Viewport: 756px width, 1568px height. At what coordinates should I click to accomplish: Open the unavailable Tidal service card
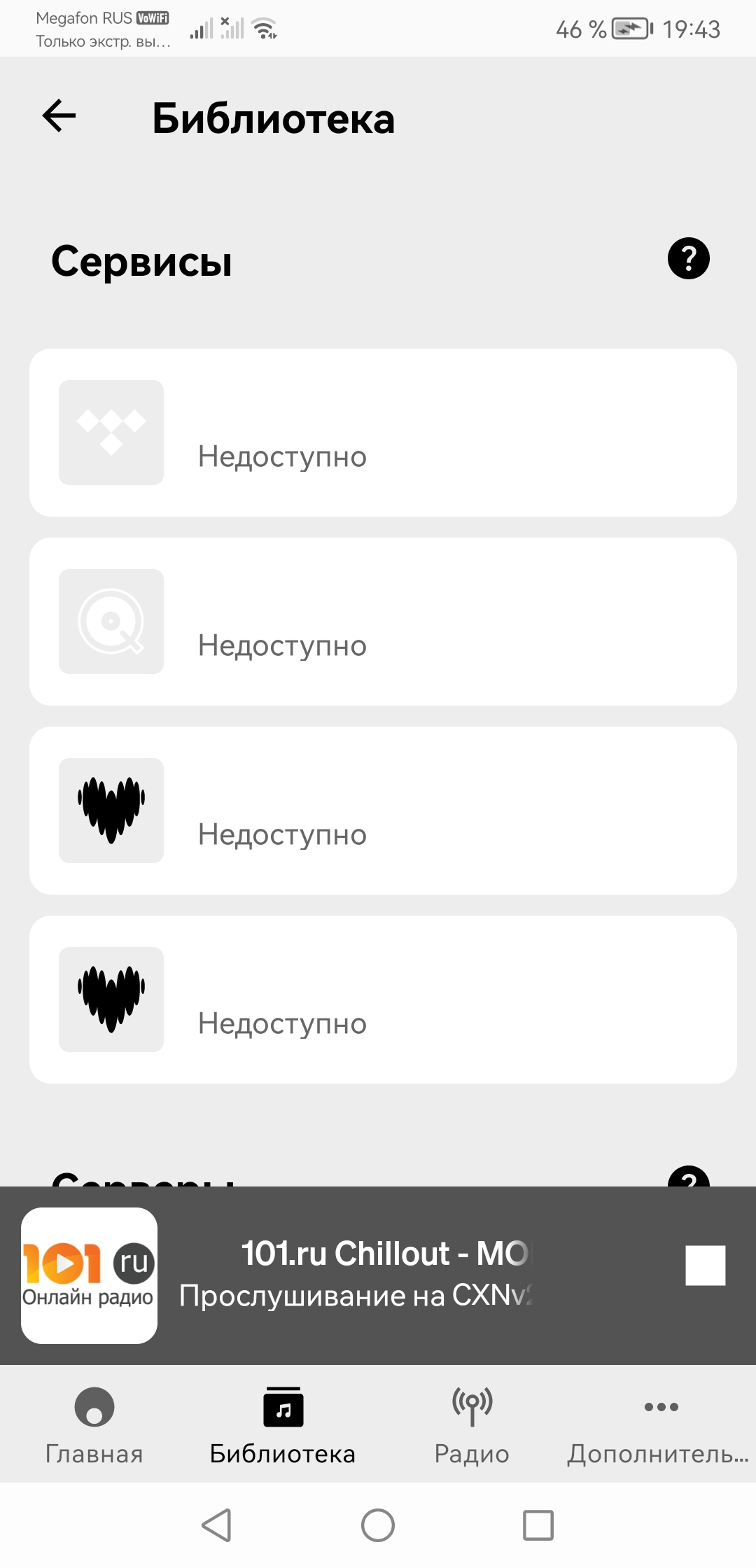tap(383, 433)
